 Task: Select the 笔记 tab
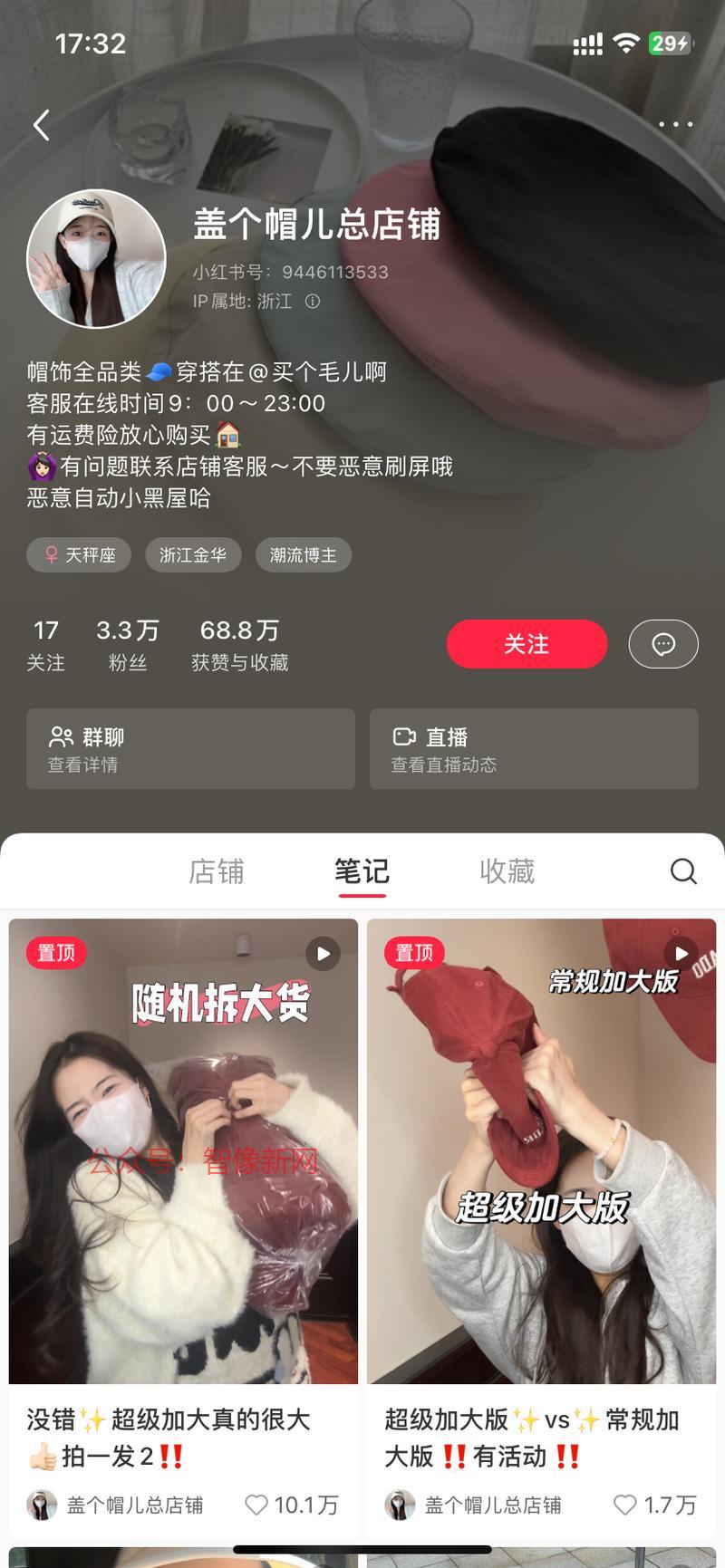362,871
